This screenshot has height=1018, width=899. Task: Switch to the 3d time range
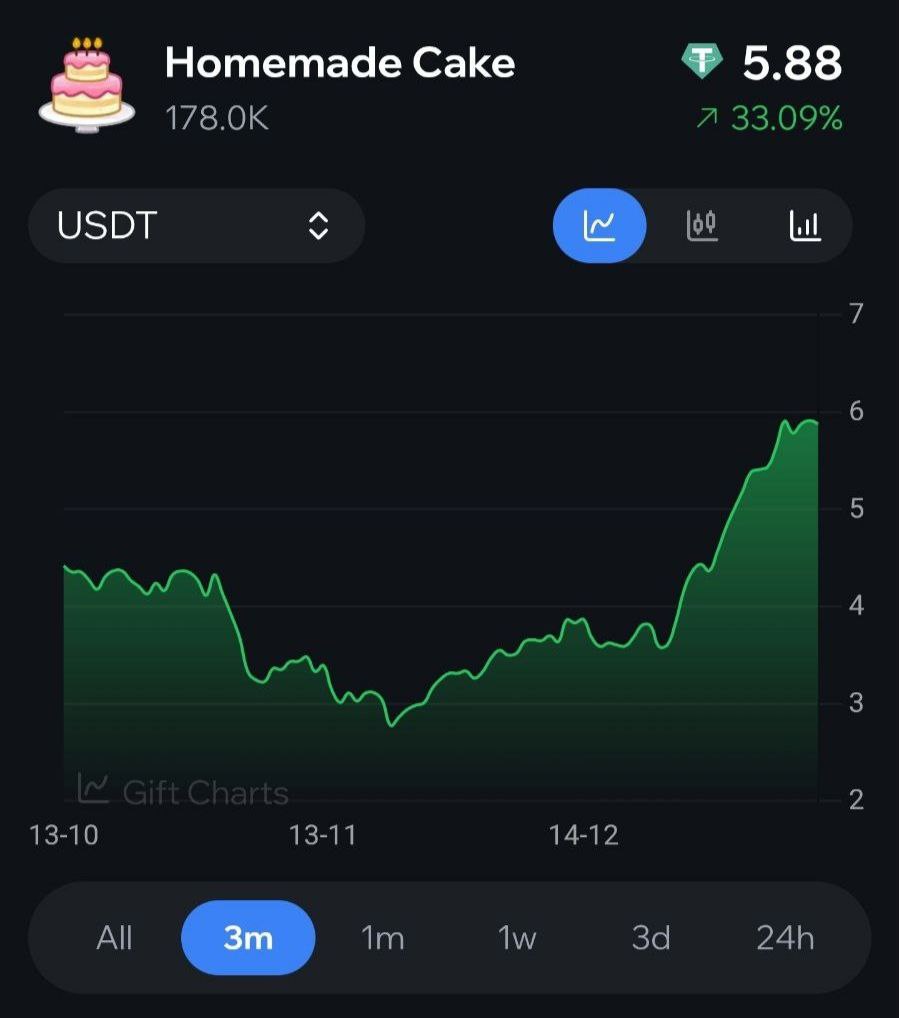click(x=651, y=938)
